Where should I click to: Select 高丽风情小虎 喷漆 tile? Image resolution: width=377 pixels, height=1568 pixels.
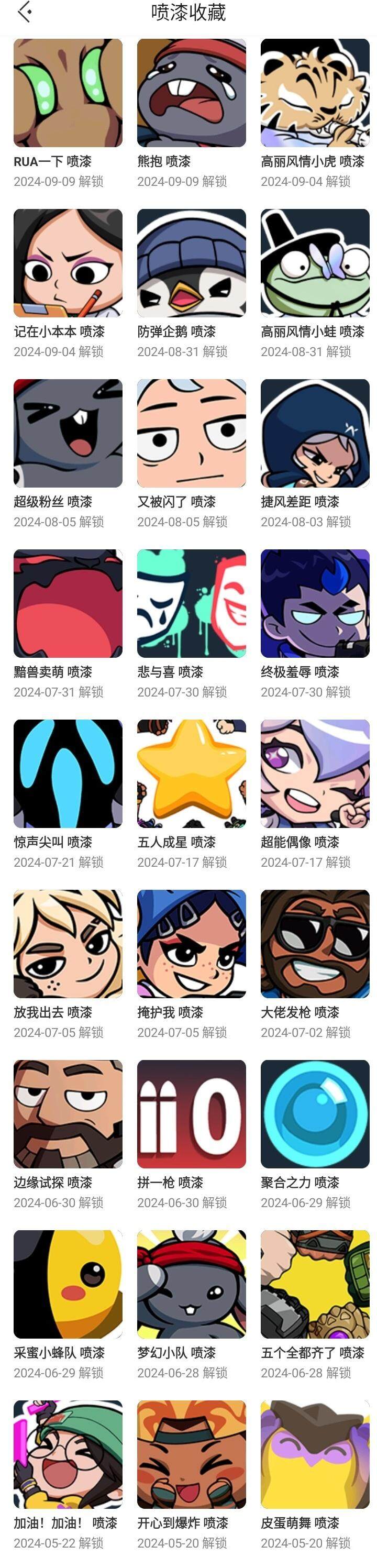click(315, 93)
